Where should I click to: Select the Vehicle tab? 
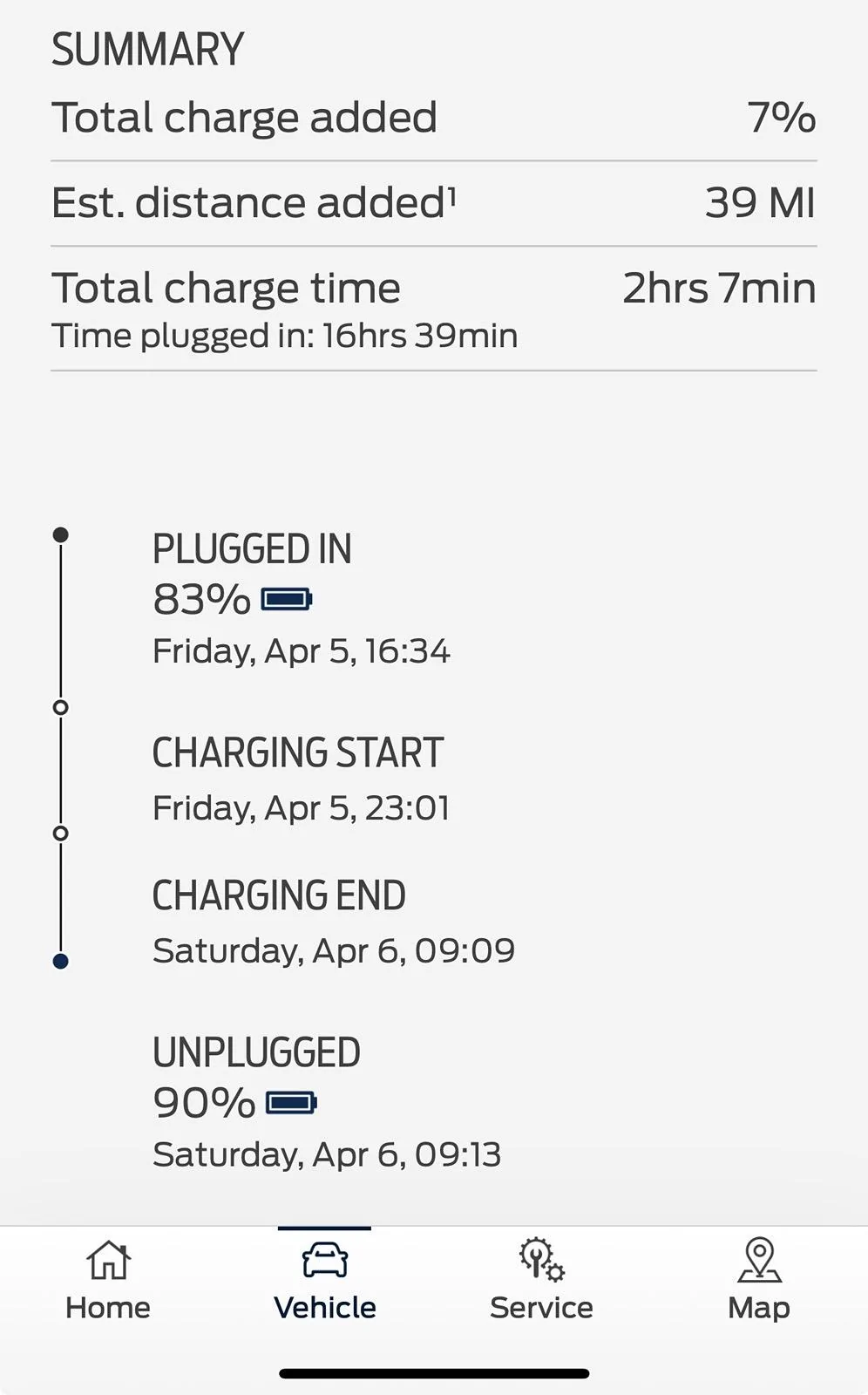click(324, 1280)
